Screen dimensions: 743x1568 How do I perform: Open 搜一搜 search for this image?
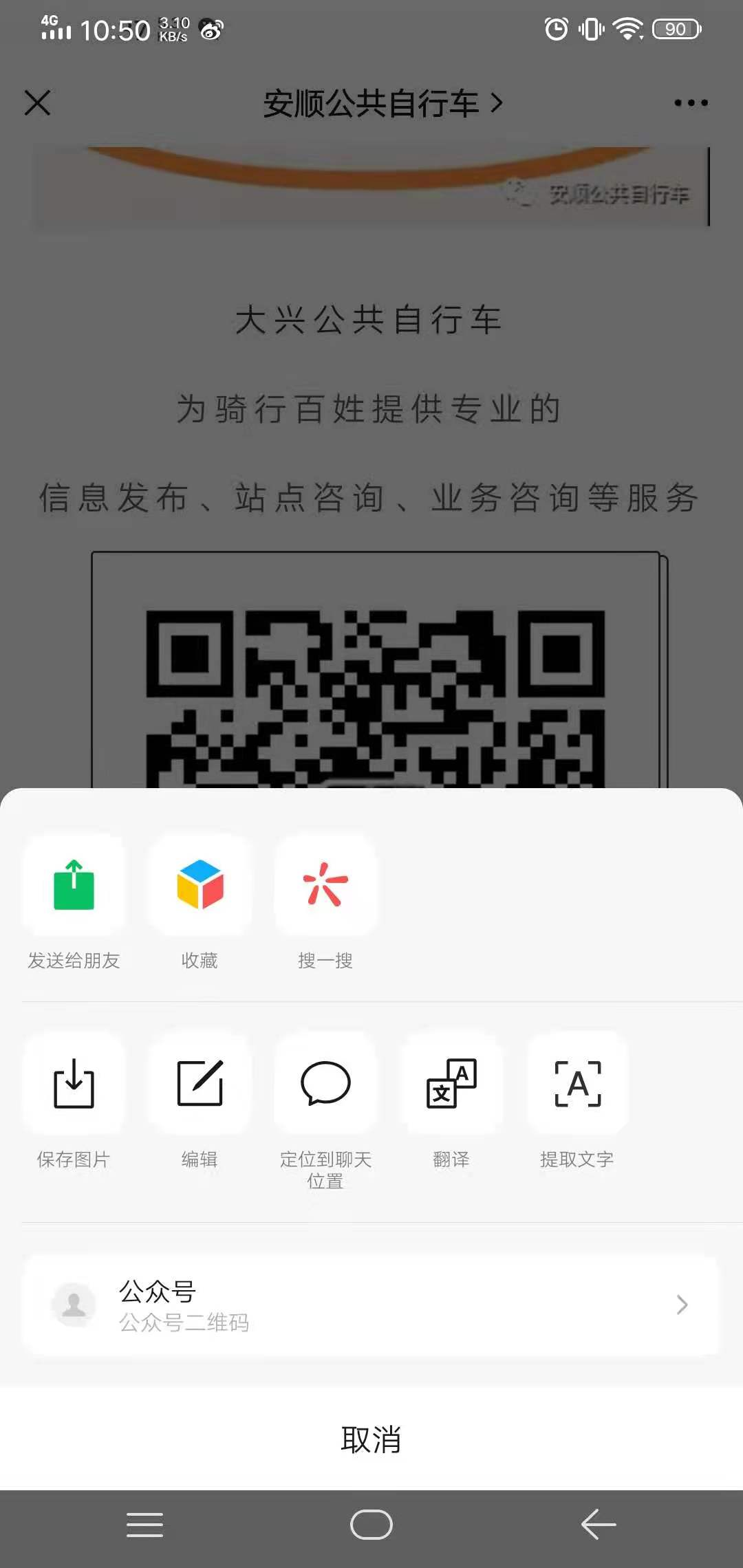click(x=325, y=886)
